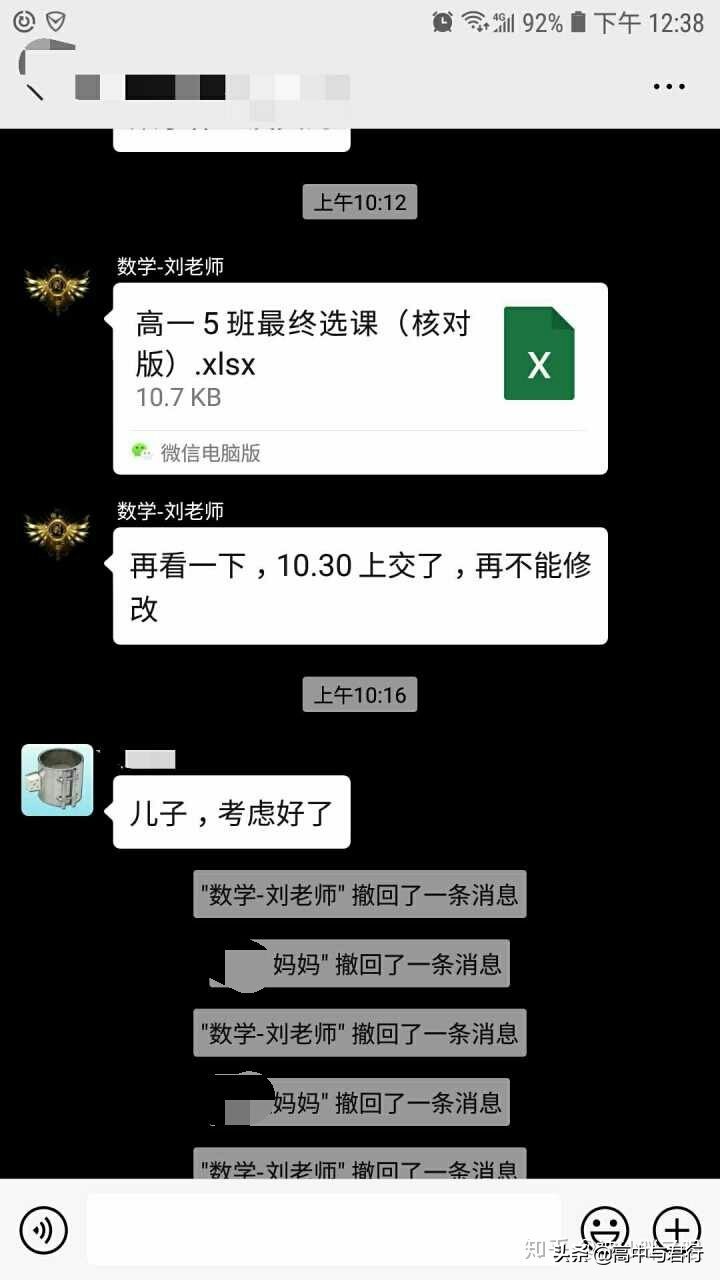Tap the WiFi status indicator
The width and height of the screenshot is (720, 1280).
[473, 20]
